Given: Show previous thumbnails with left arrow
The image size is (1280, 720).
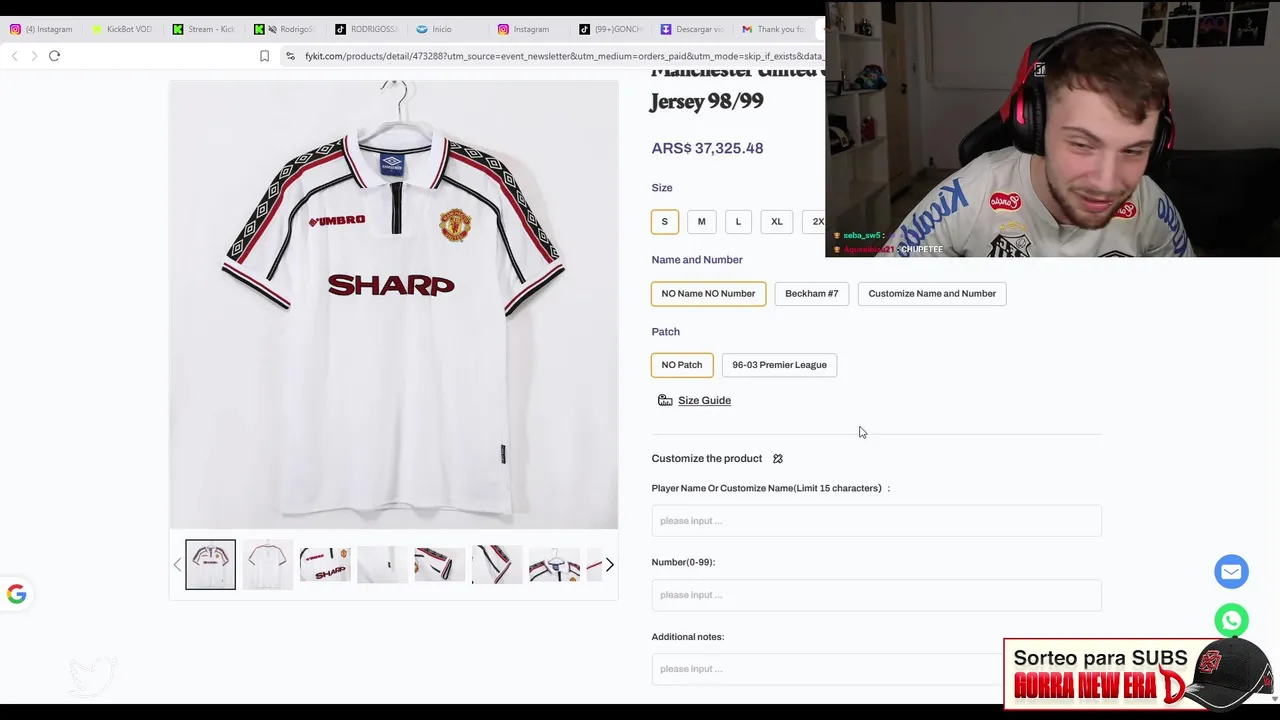Looking at the screenshot, I should click(178, 565).
